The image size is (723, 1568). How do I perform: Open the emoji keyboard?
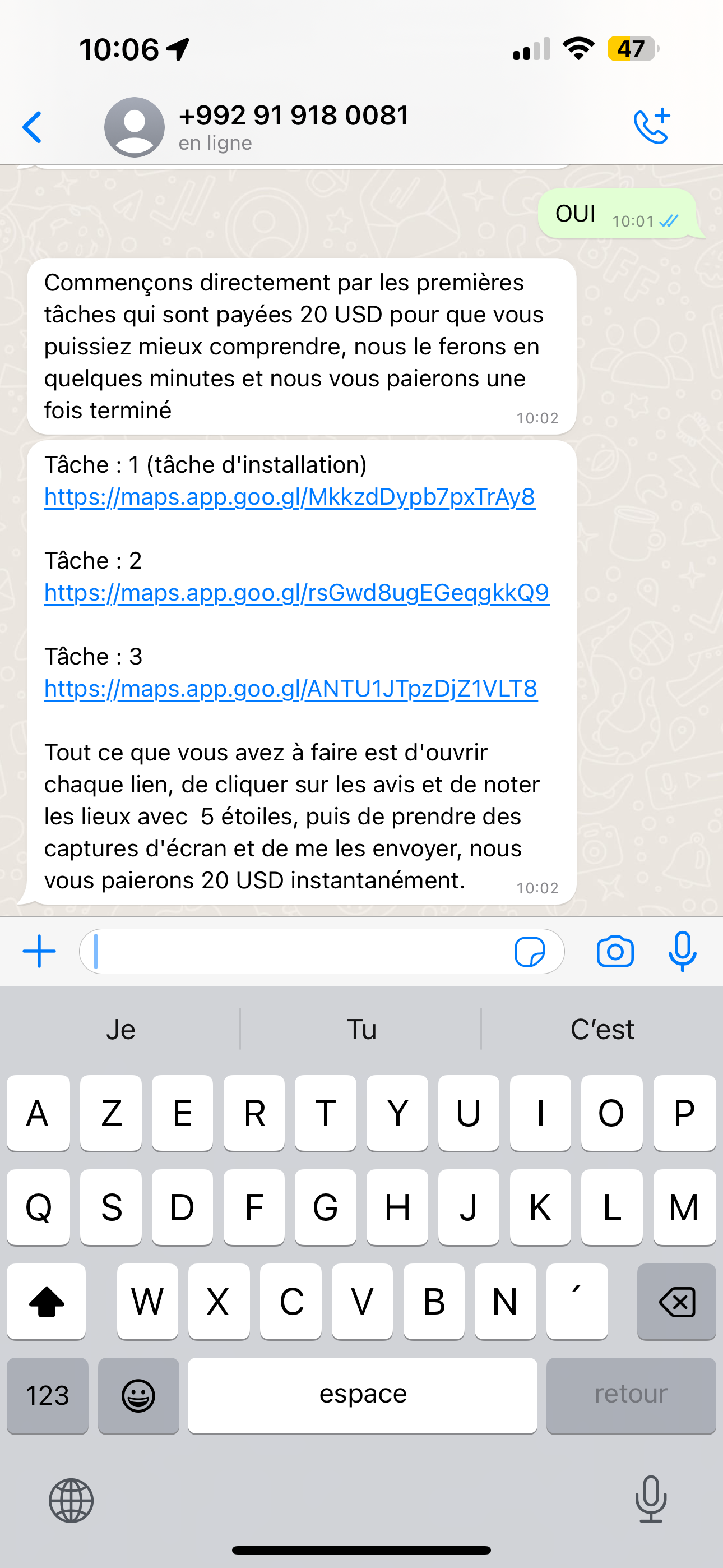pos(138,1395)
